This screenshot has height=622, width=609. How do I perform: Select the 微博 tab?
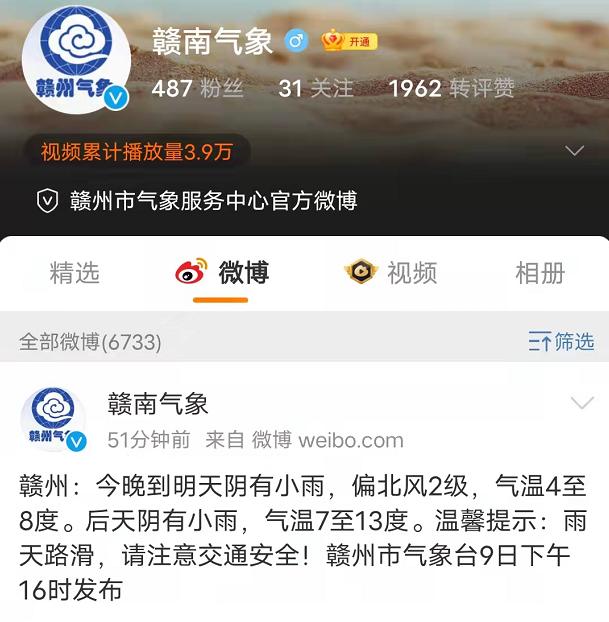222,272
